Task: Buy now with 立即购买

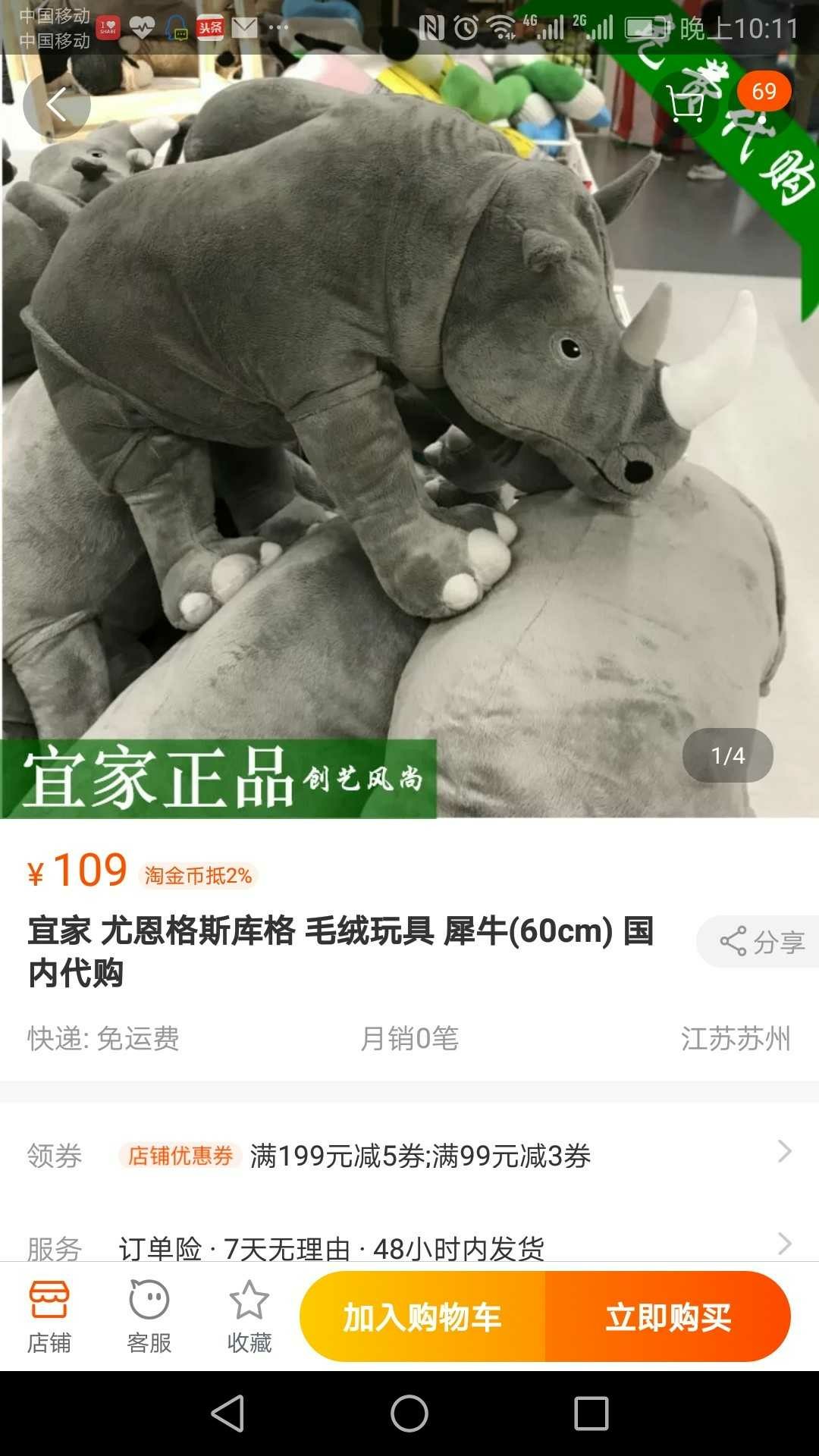Action: click(668, 1317)
